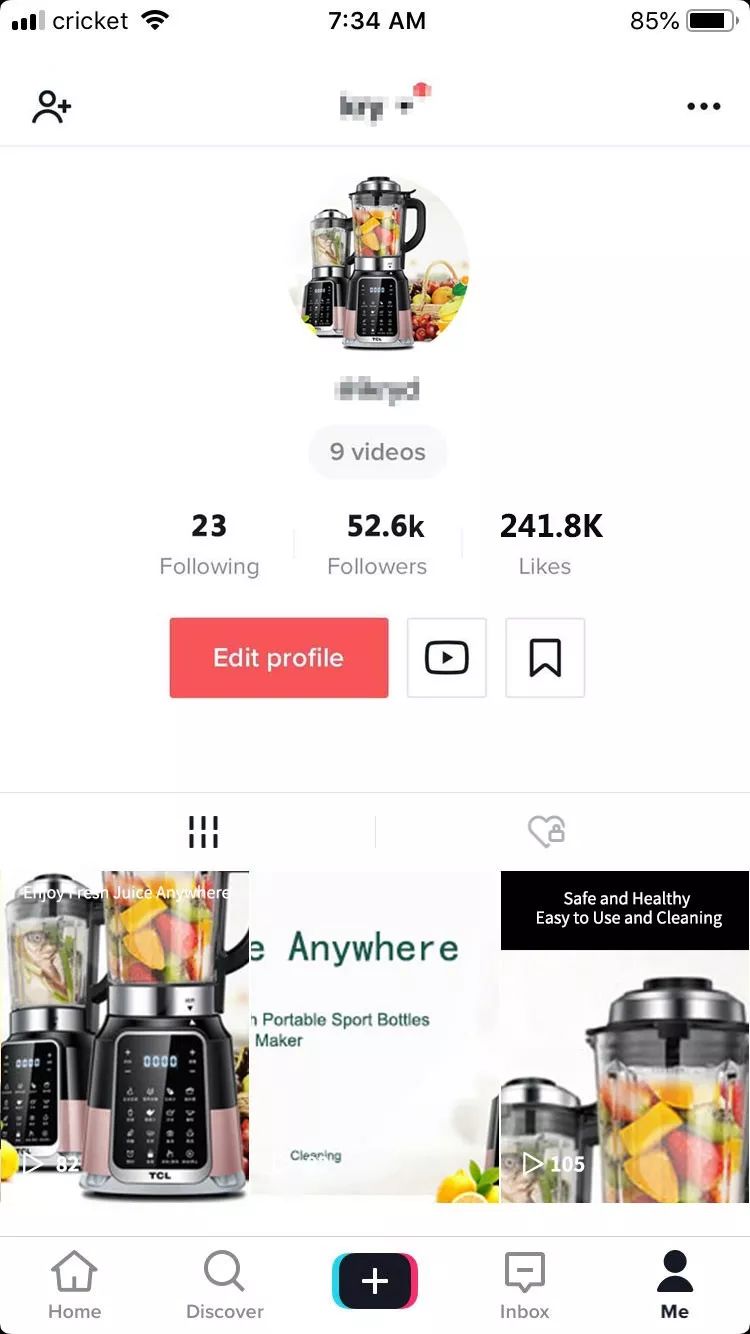Select the Me tab
This screenshot has height=1334, width=750.
pos(675,1285)
